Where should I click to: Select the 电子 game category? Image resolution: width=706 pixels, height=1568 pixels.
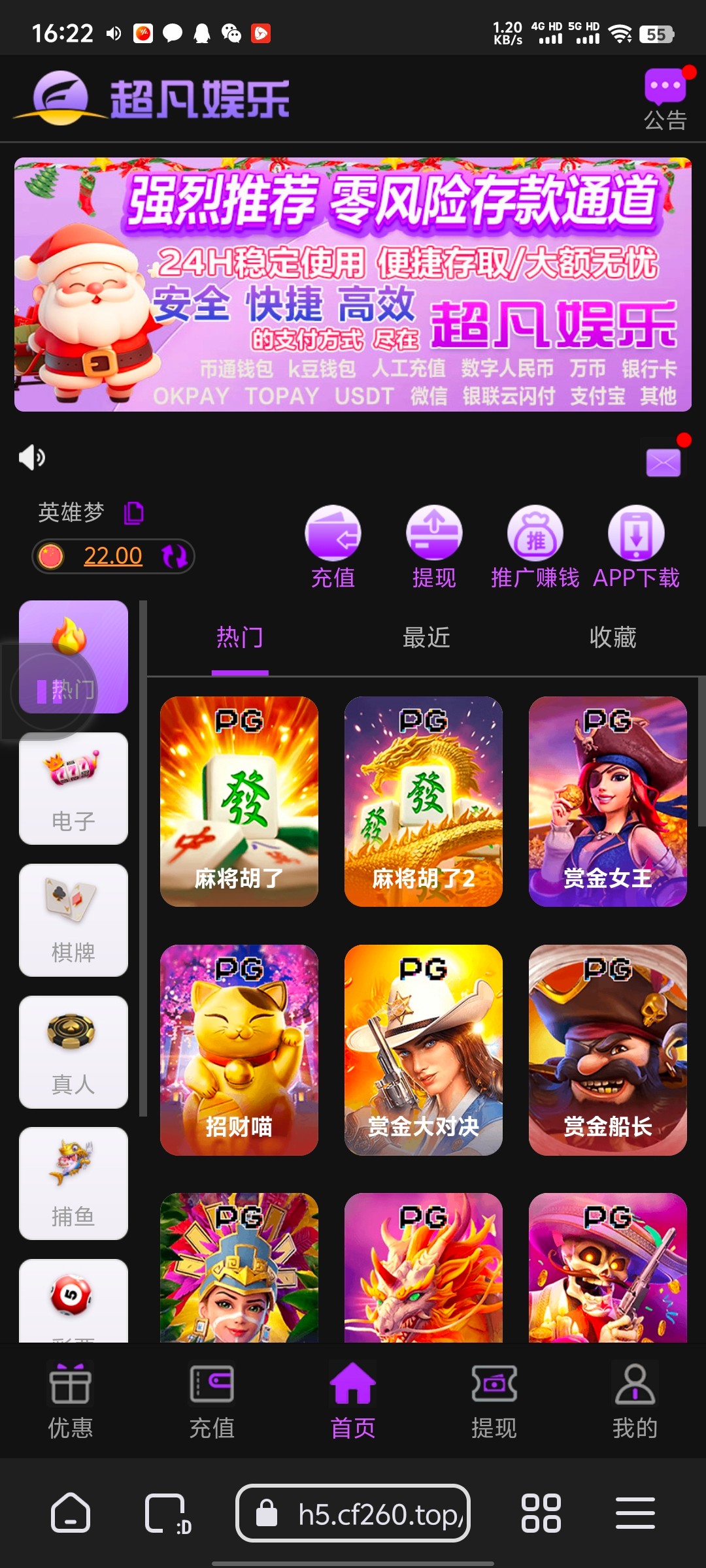(73, 789)
